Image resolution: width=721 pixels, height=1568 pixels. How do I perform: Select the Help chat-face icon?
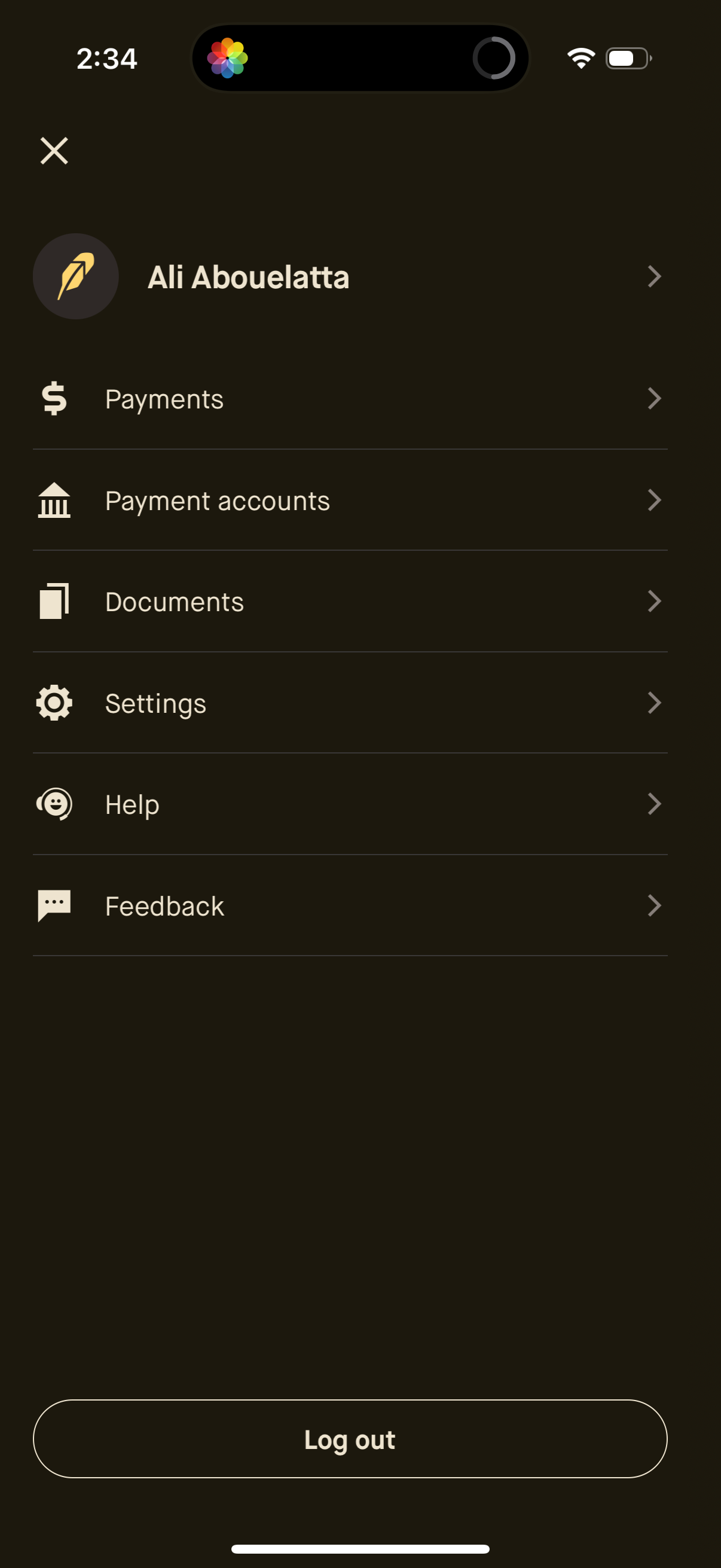click(x=54, y=804)
